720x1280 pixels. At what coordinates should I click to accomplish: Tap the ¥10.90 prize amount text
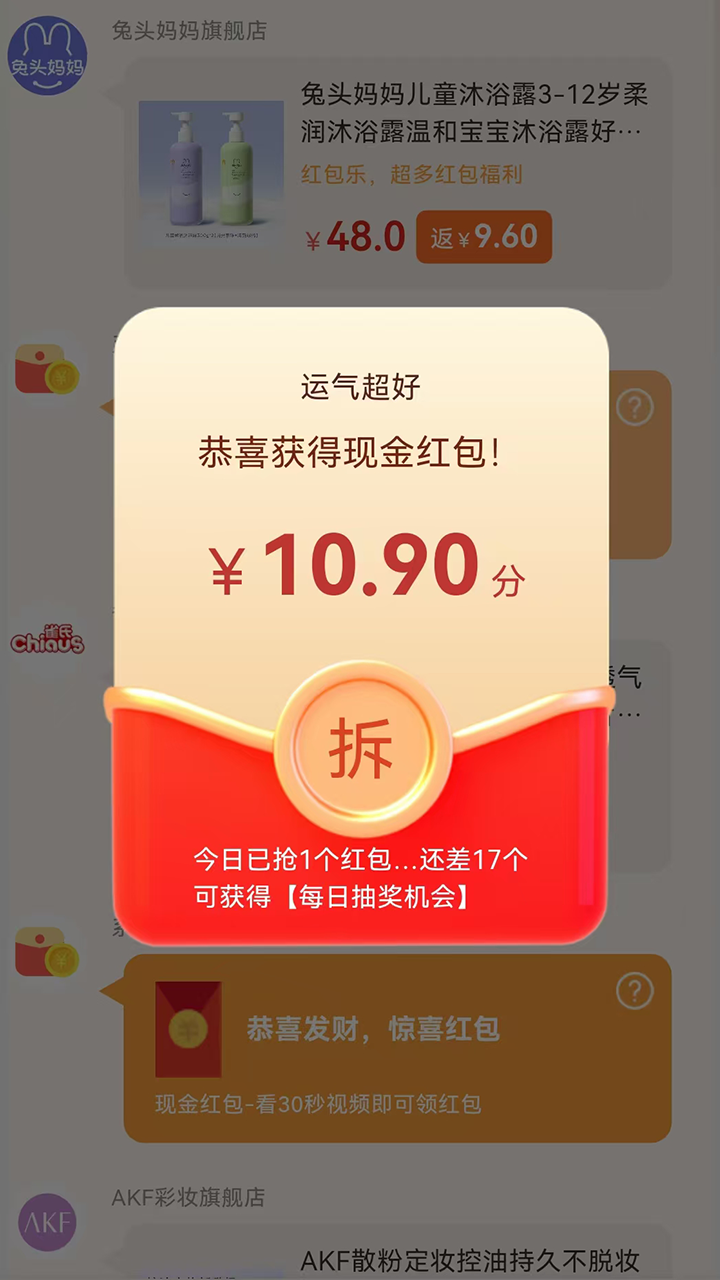pyautogui.click(x=363, y=565)
